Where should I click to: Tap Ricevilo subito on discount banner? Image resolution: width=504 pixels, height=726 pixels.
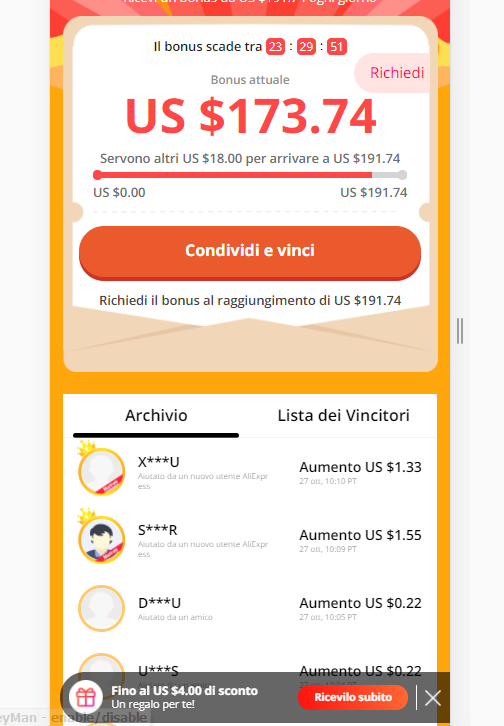tap(353, 697)
